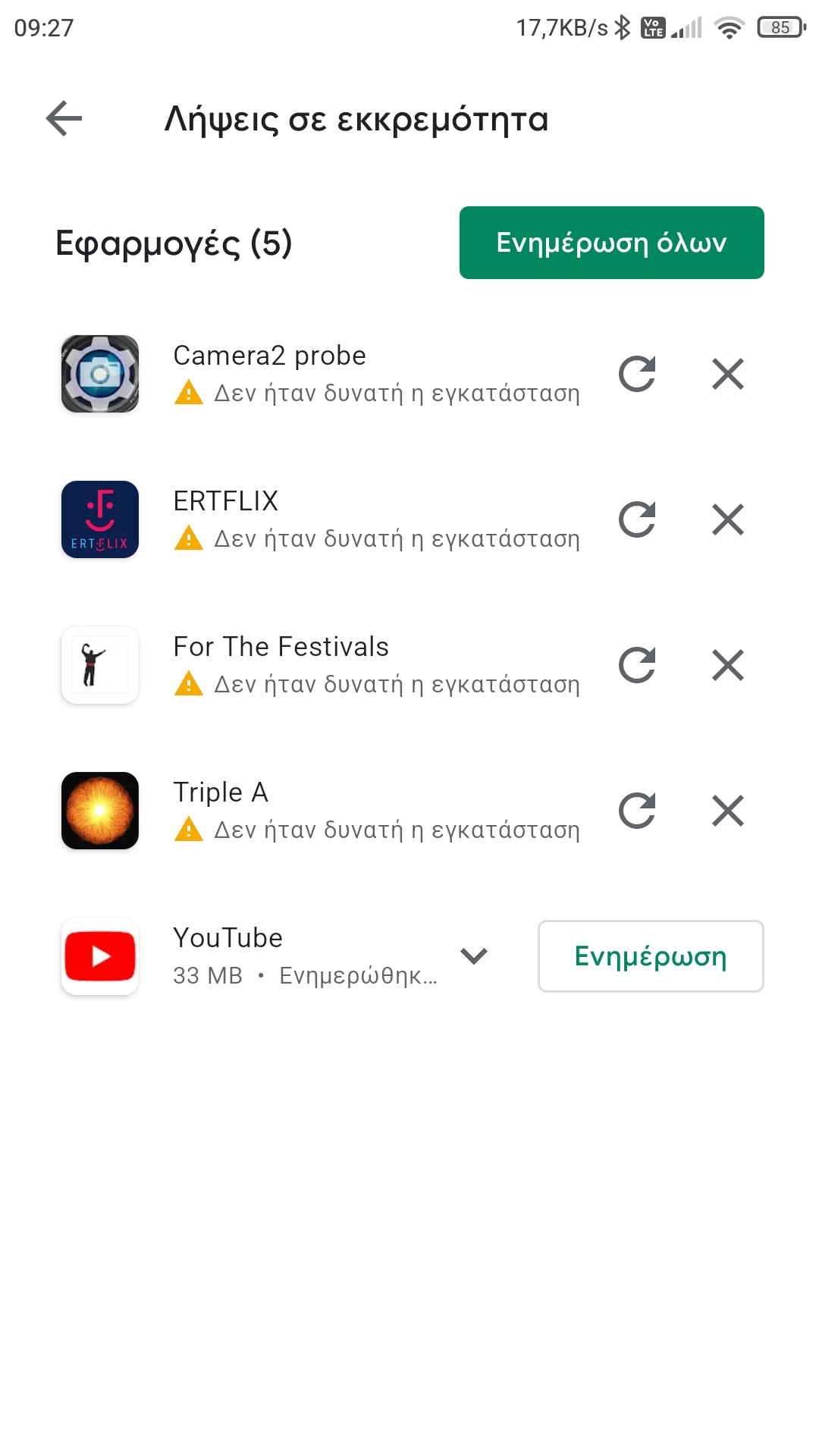Retry installing Triple A
Image resolution: width=819 pixels, height=1456 pixels.
click(637, 811)
